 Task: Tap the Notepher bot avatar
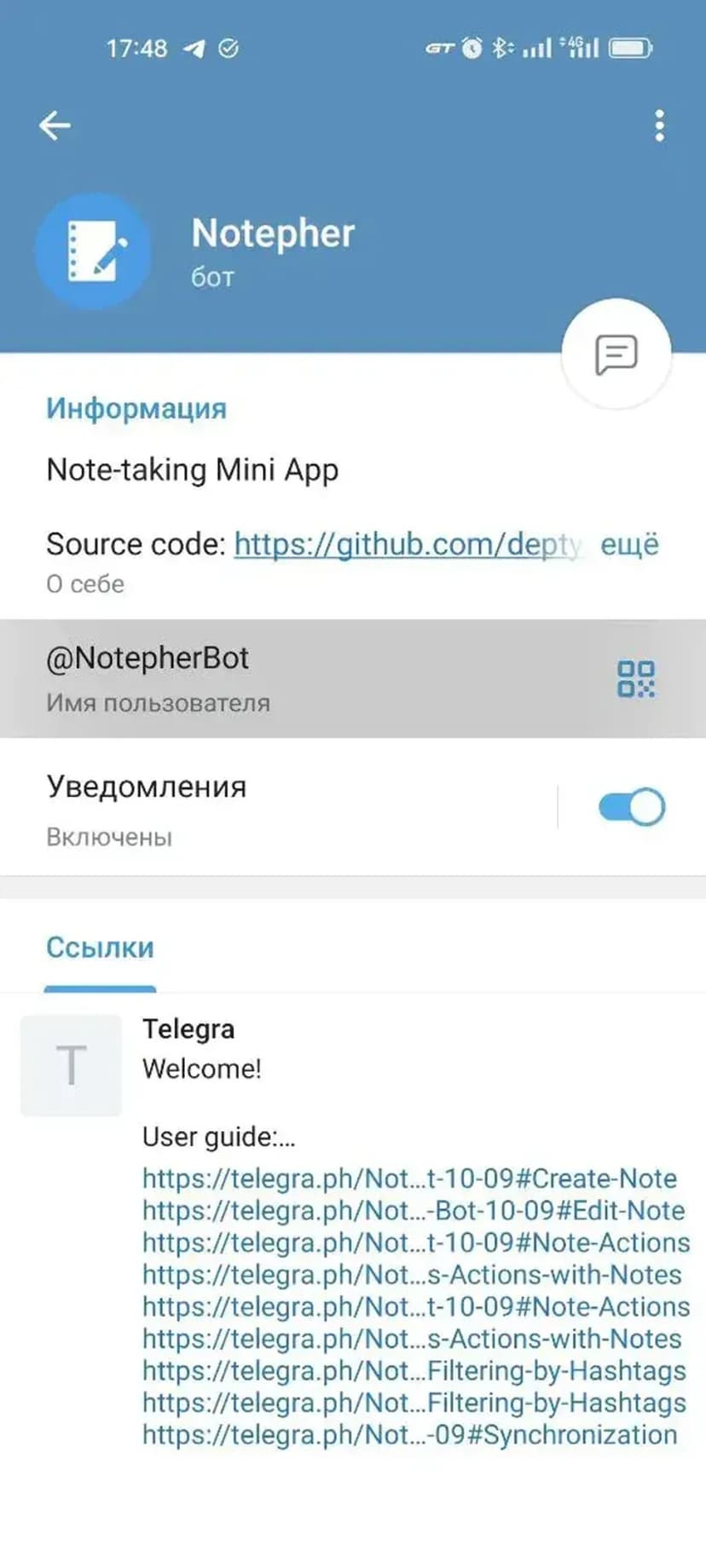point(93,251)
